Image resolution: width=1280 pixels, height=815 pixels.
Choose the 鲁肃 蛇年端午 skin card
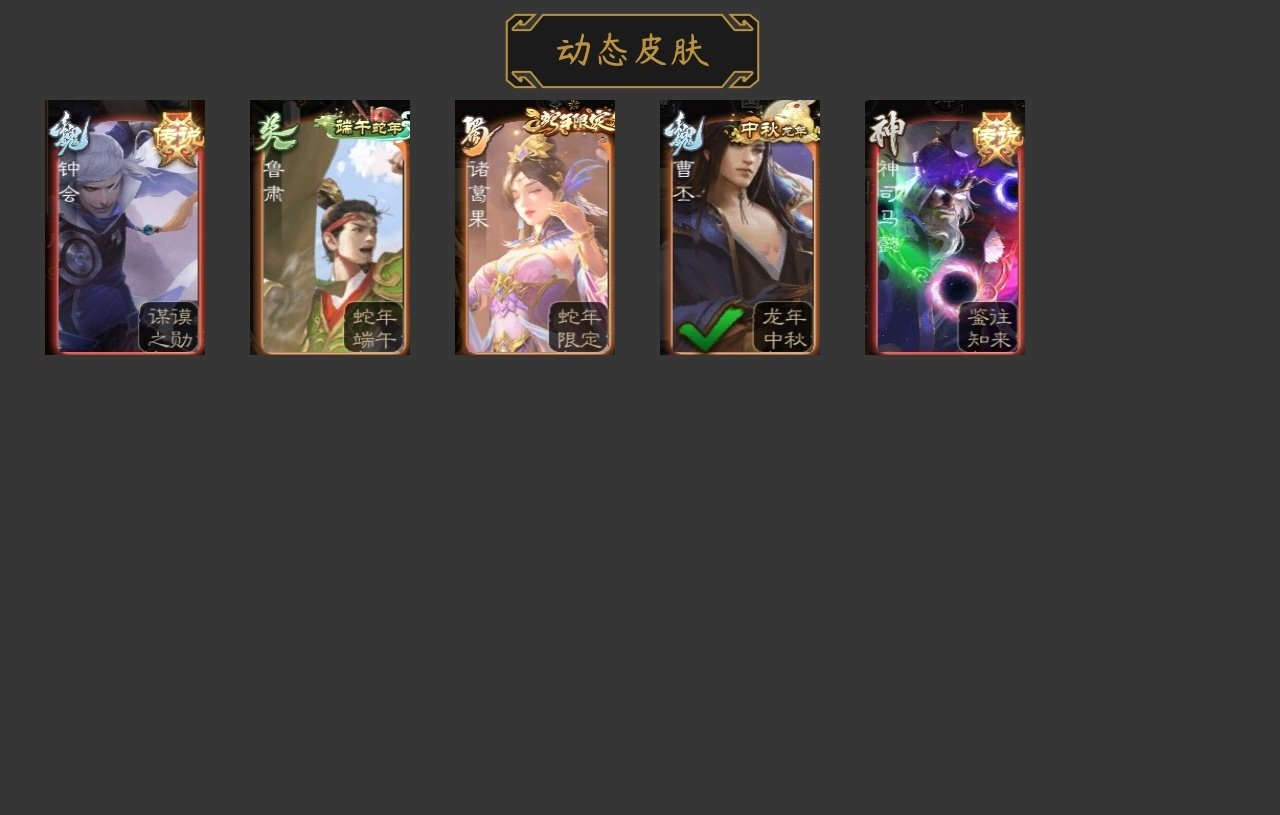pos(330,228)
